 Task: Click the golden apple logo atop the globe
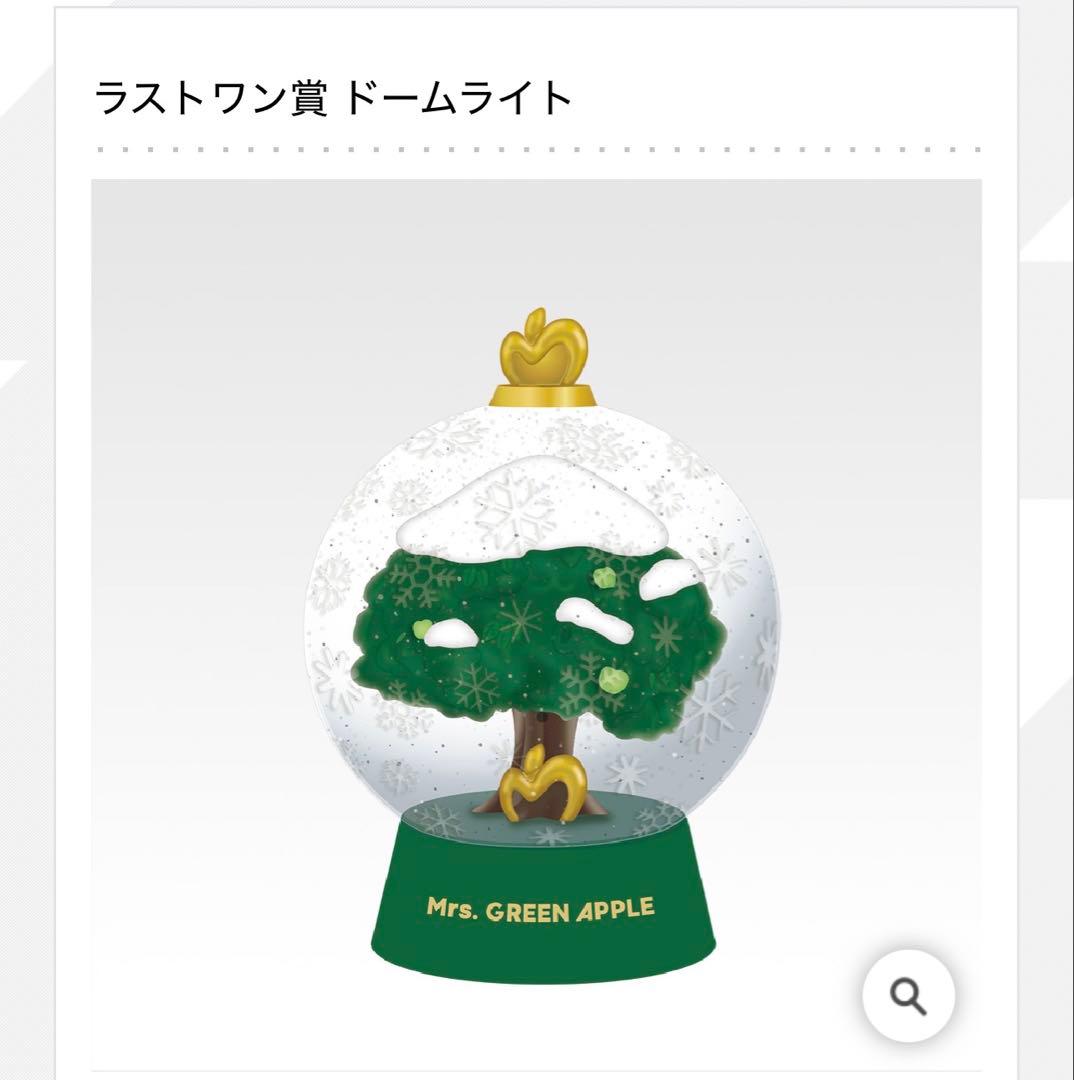coord(545,350)
